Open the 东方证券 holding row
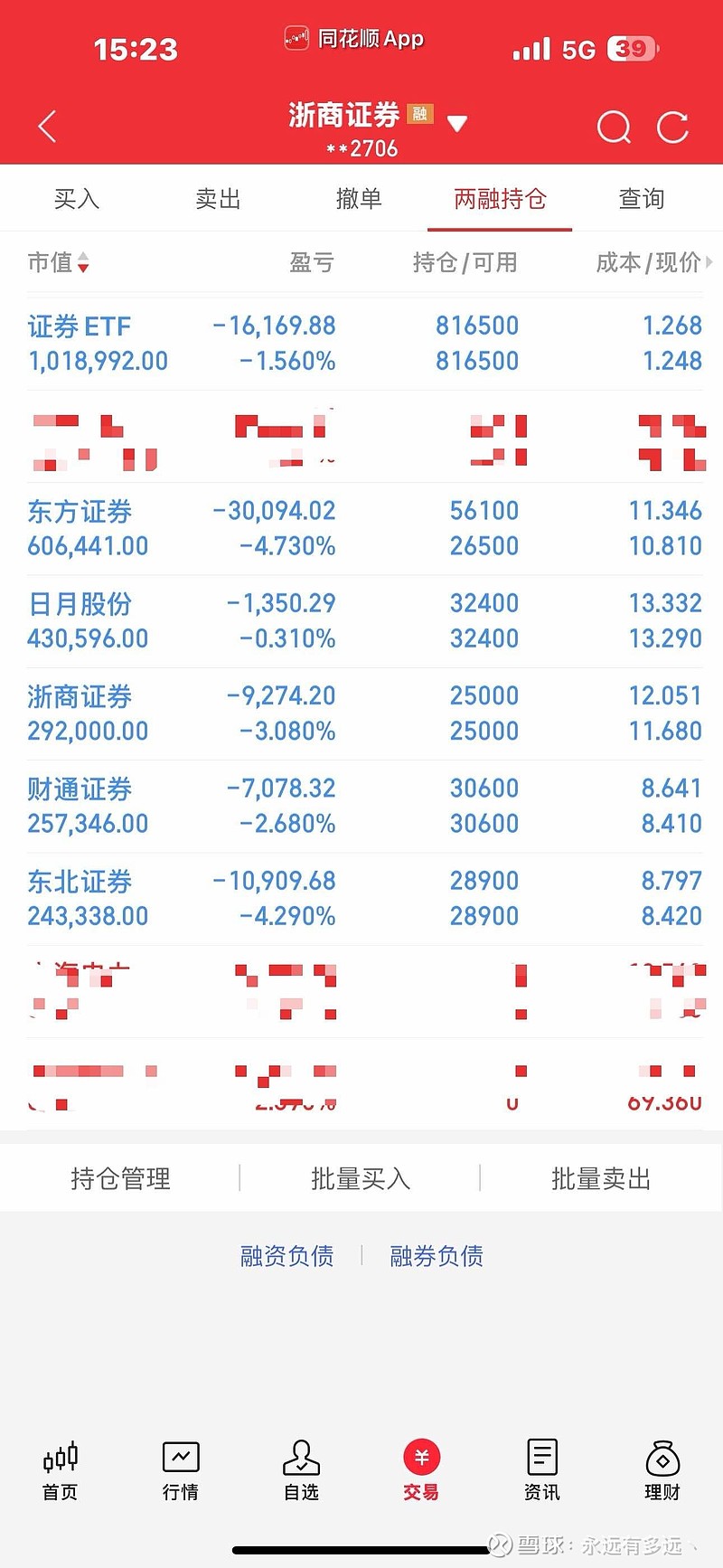The width and height of the screenshot is (723, 1568). 361,529
